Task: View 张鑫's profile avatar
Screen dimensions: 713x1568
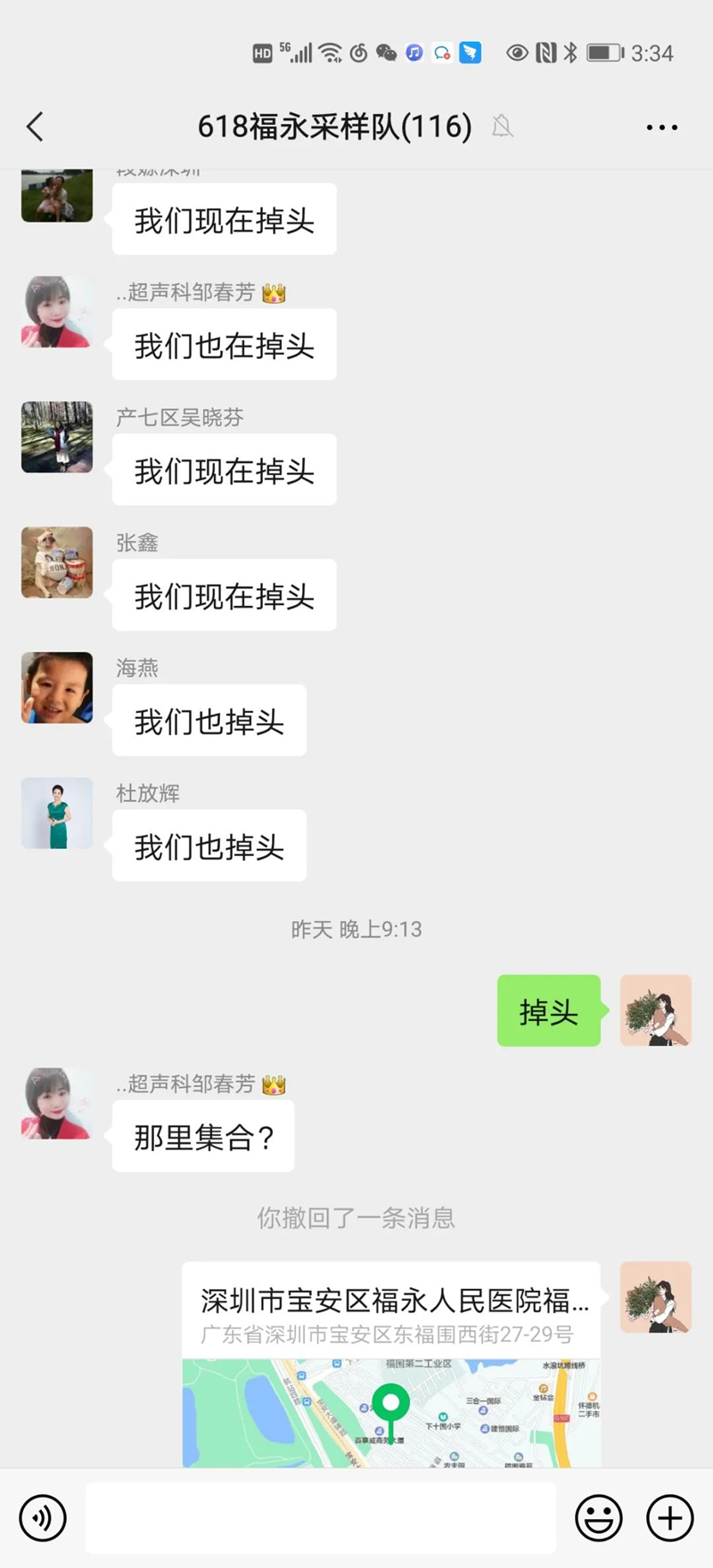Action: click(57, 562)
